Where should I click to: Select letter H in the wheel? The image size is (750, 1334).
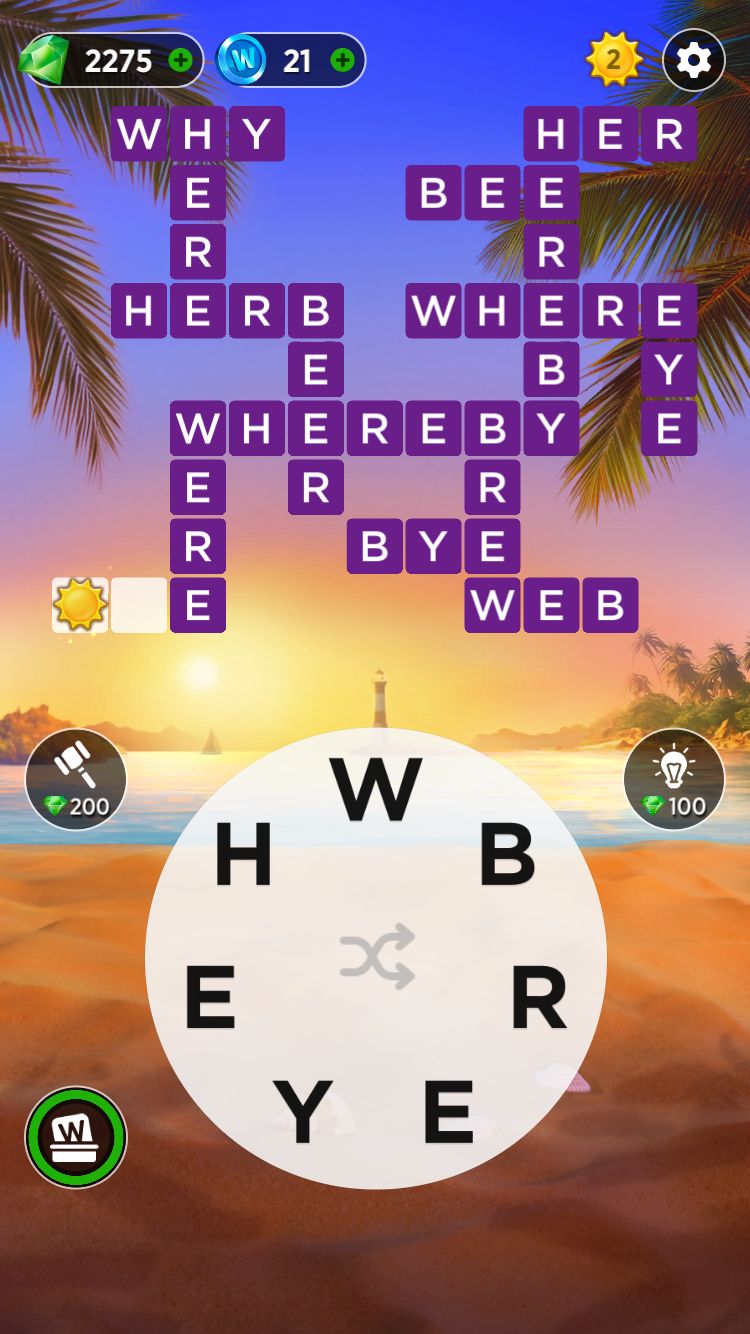click(x=244, y=857)
